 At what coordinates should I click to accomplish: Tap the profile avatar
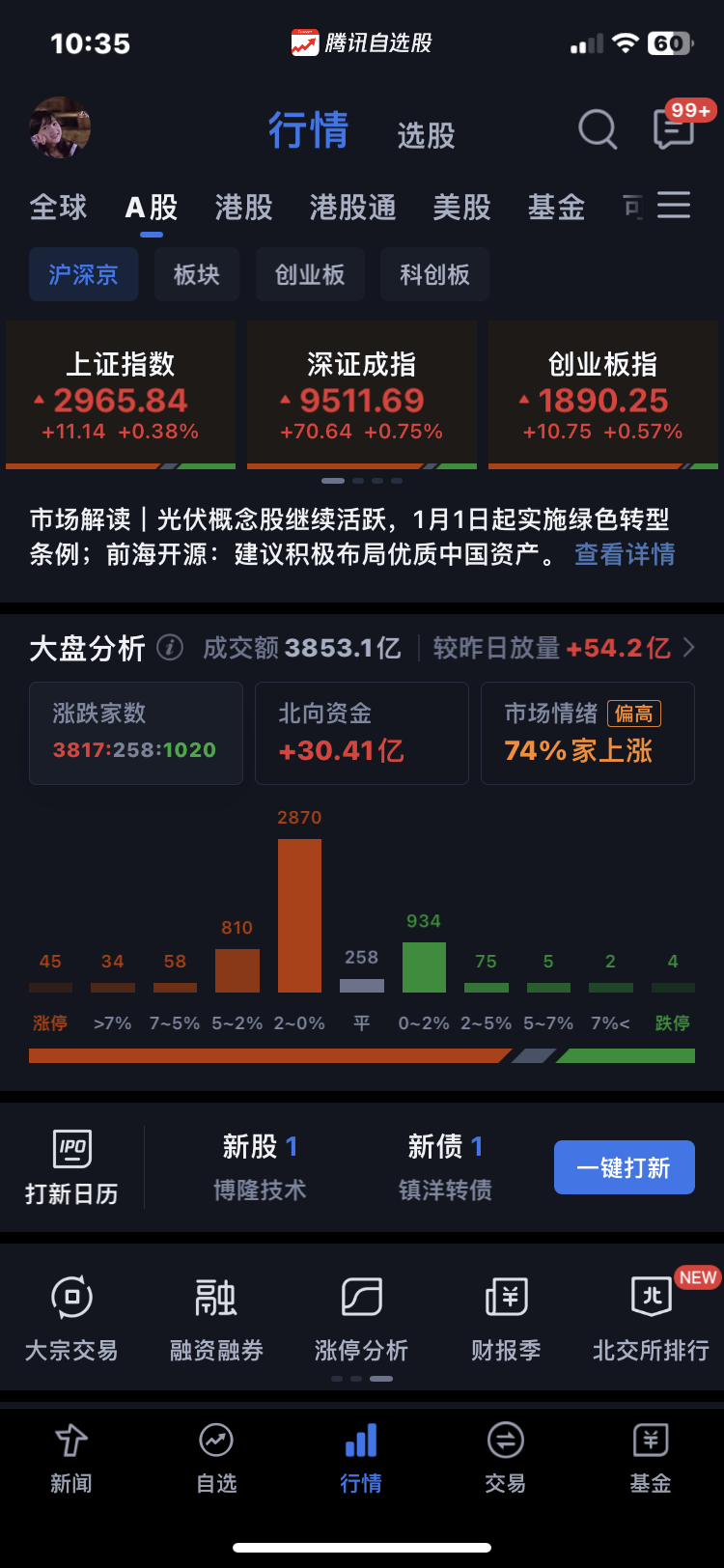click(60, 127)
